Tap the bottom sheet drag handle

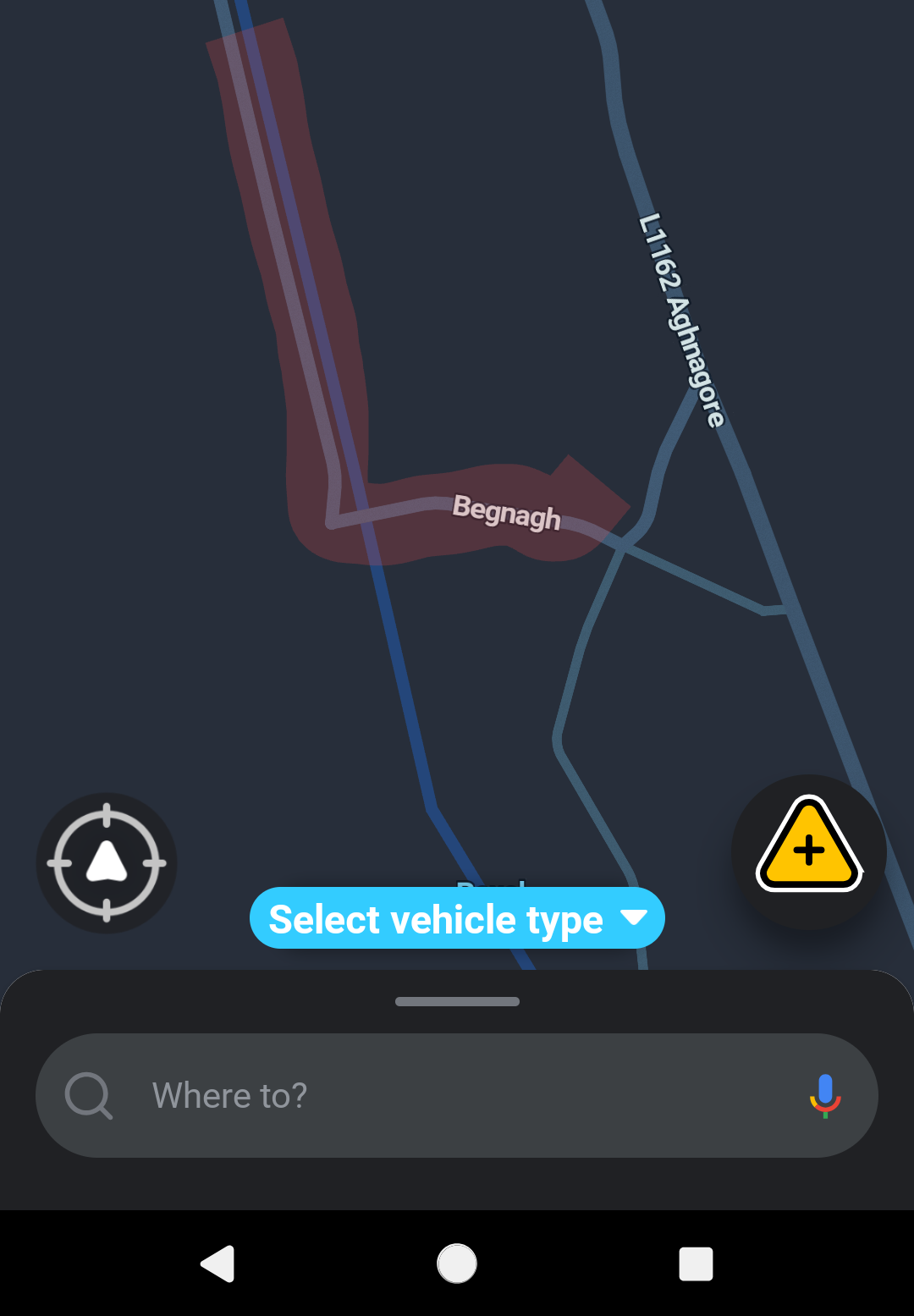(457, 1002)
